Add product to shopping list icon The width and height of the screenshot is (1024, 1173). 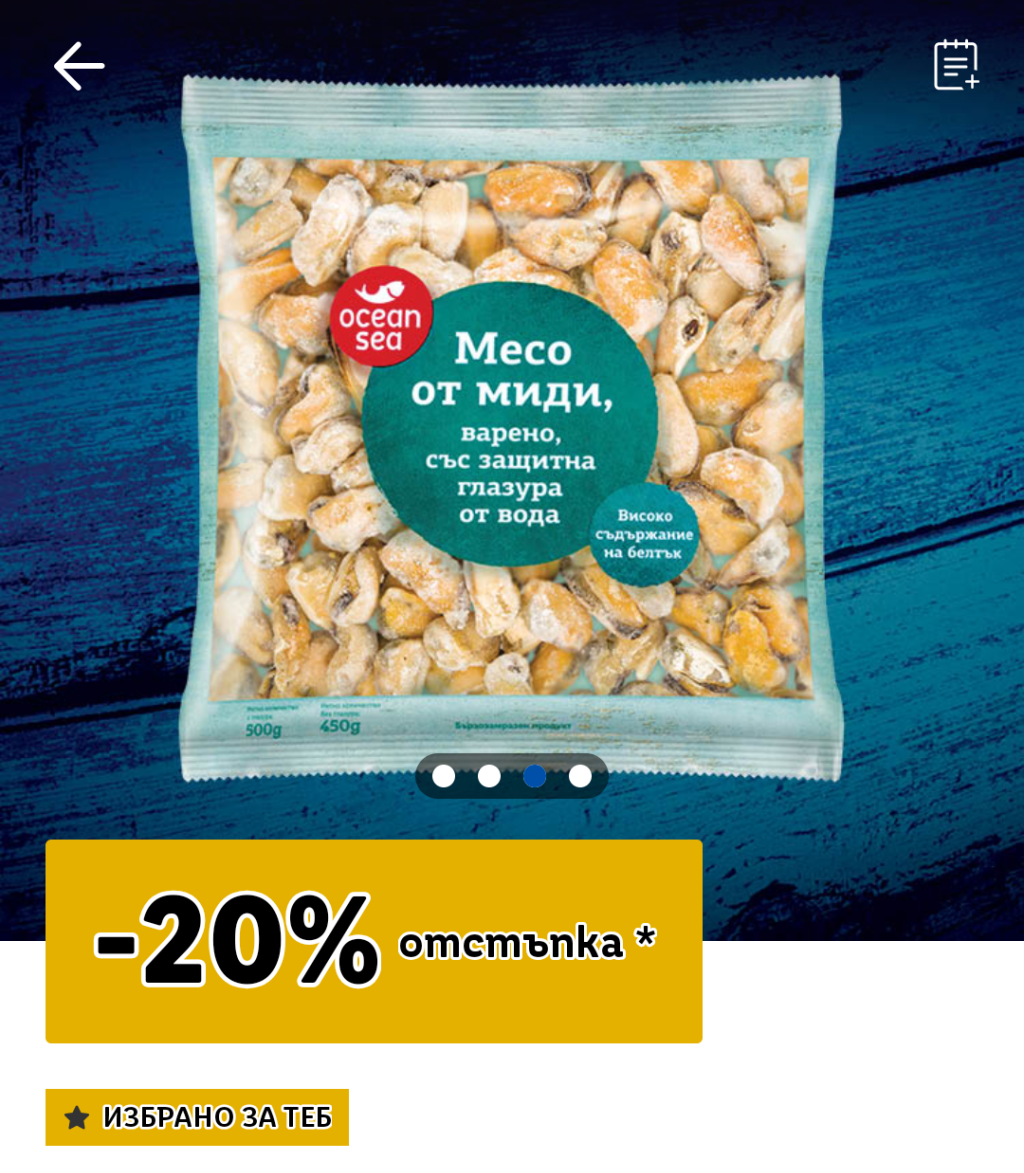[957, 65]
